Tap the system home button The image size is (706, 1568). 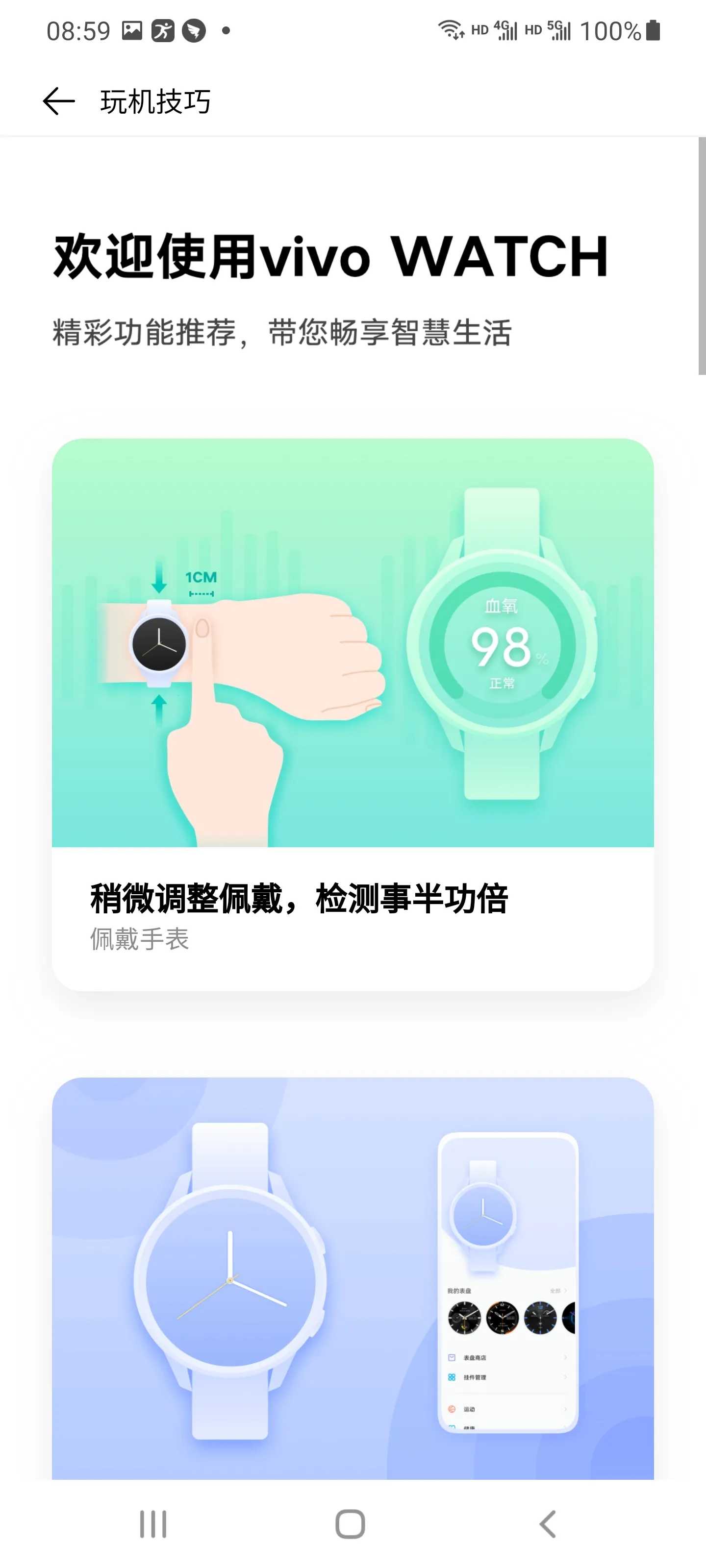350,1524
